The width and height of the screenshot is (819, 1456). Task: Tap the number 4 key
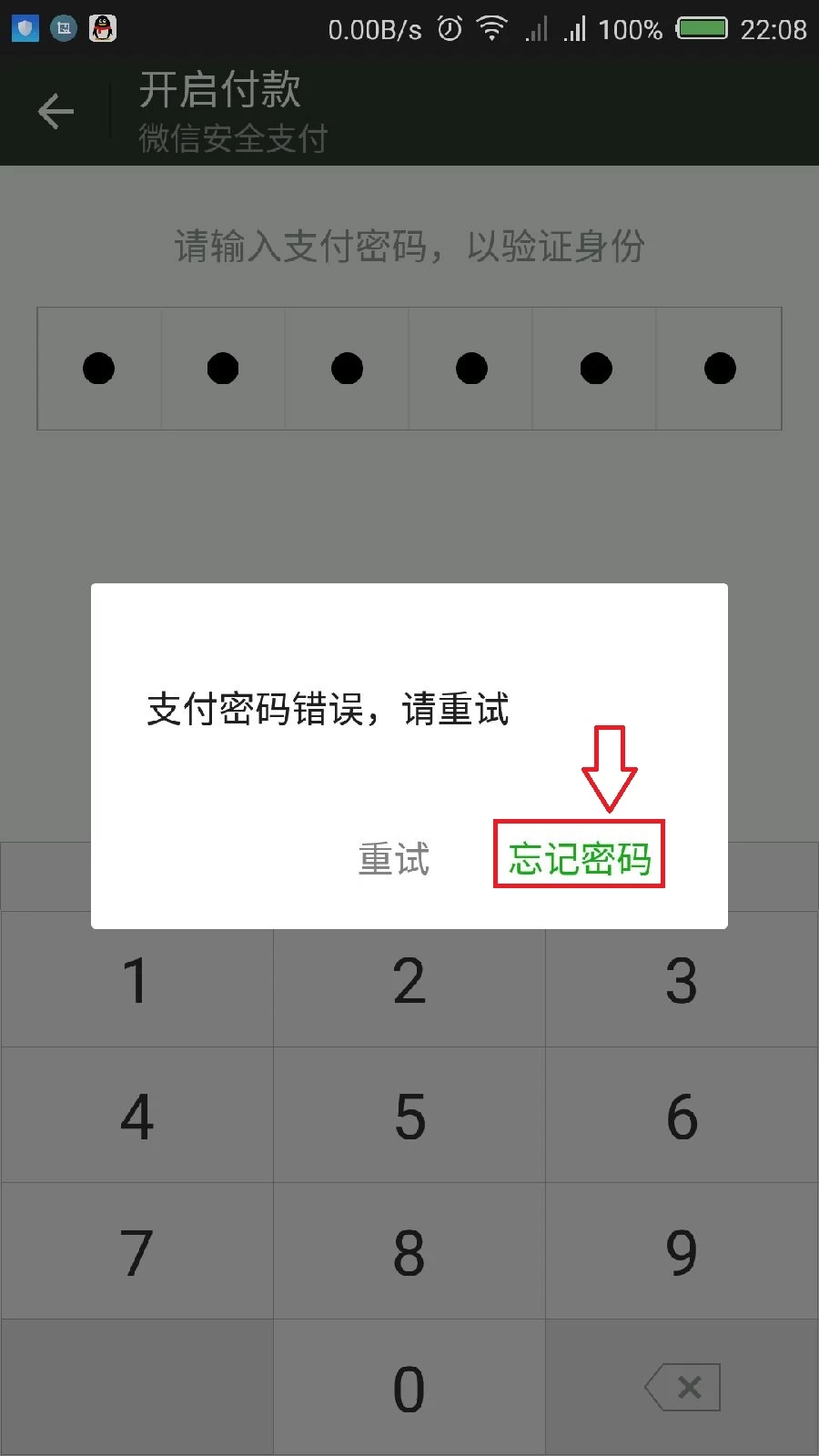(136, 1117)
